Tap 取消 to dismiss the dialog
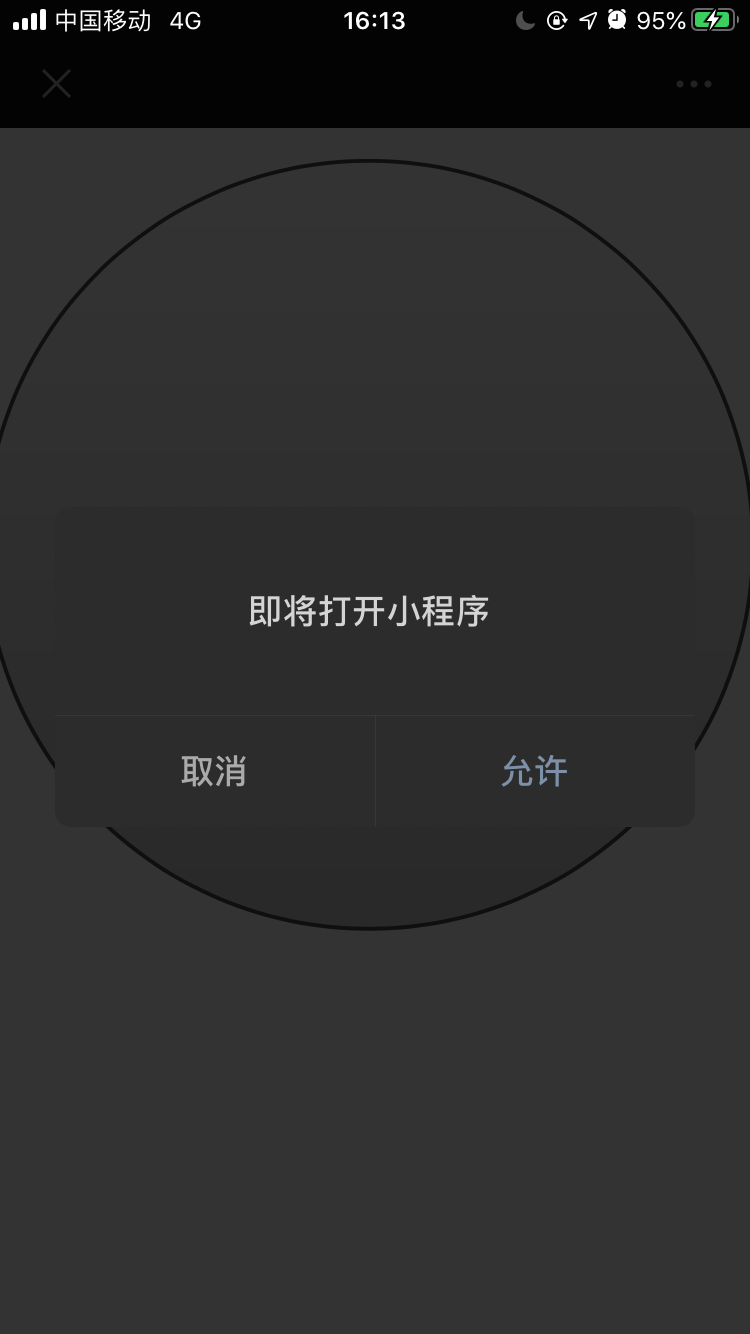This screenshot has height=1334, width=750. point(214,771)
